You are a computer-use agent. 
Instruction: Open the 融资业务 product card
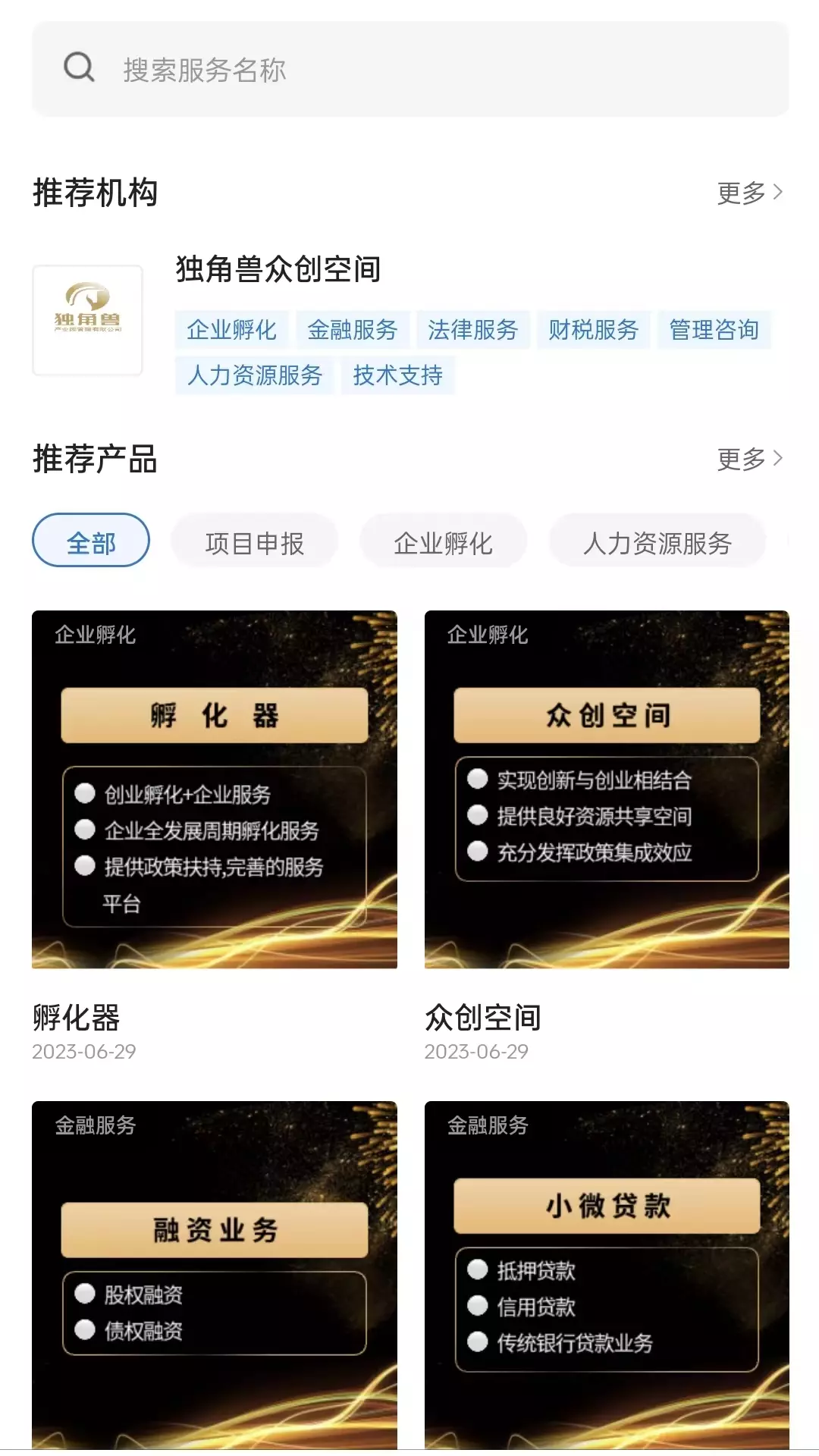click(215, 1275)
